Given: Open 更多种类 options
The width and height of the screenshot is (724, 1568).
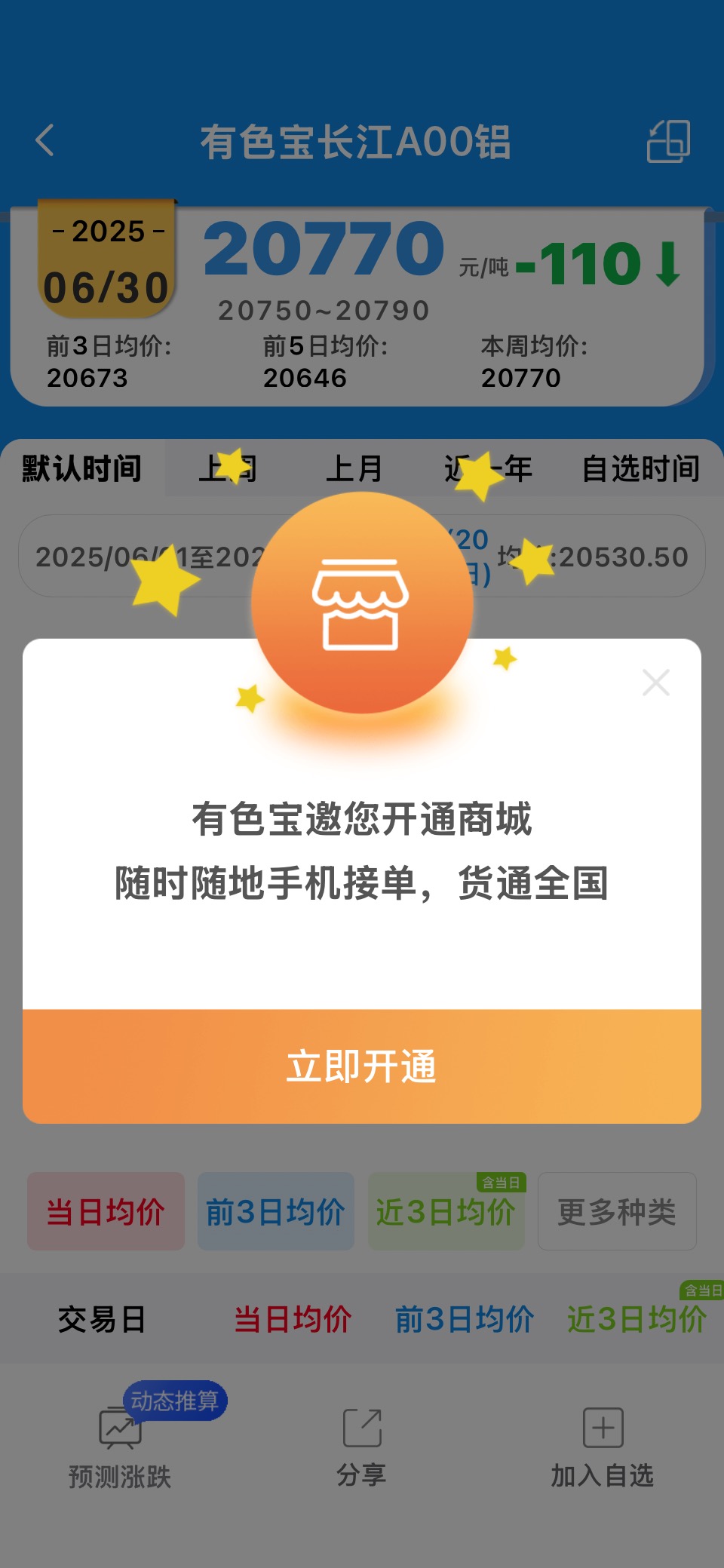Looking at the screenshot, I should point(617,1211).
